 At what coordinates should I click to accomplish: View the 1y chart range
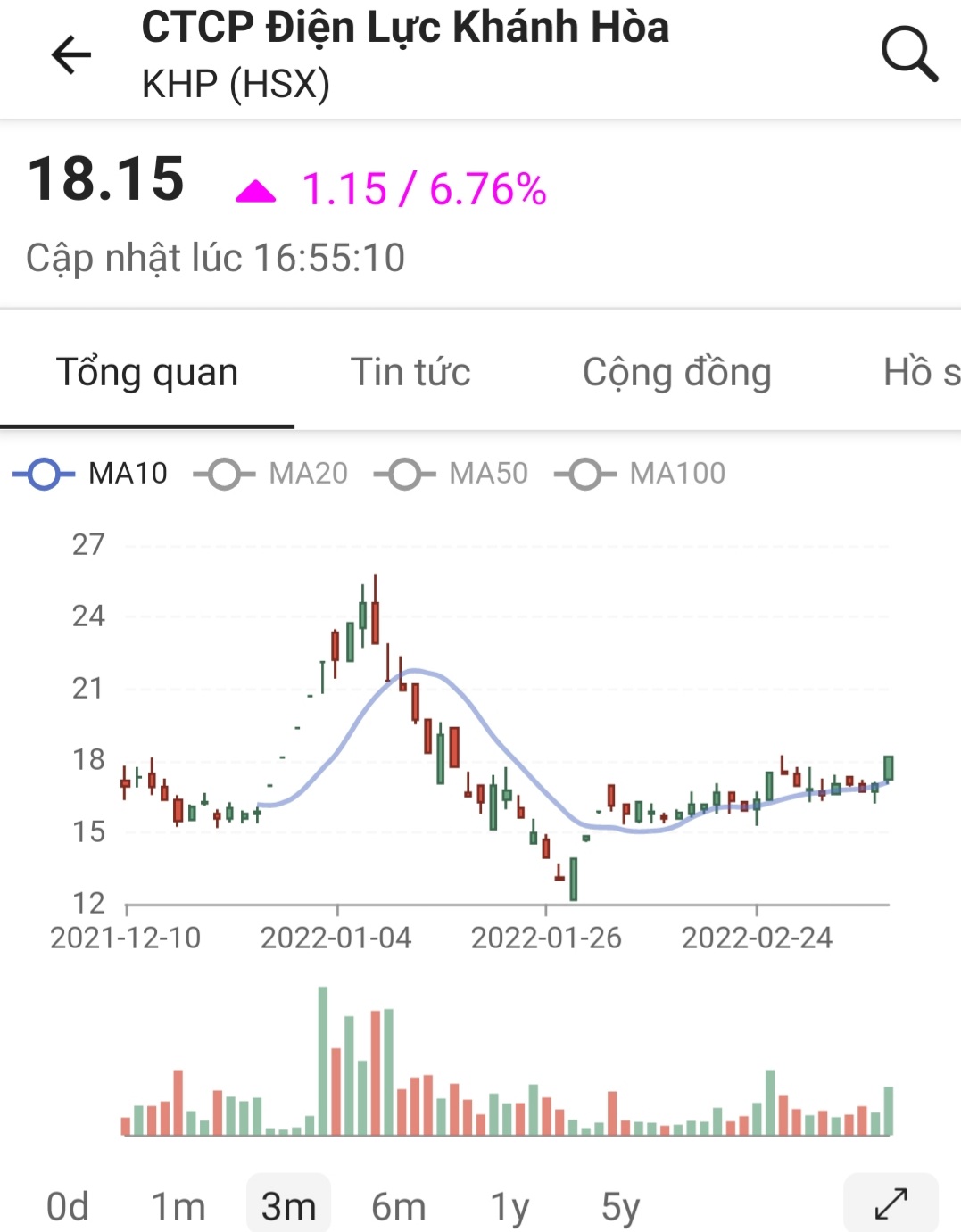click(x=509, y=1206)
